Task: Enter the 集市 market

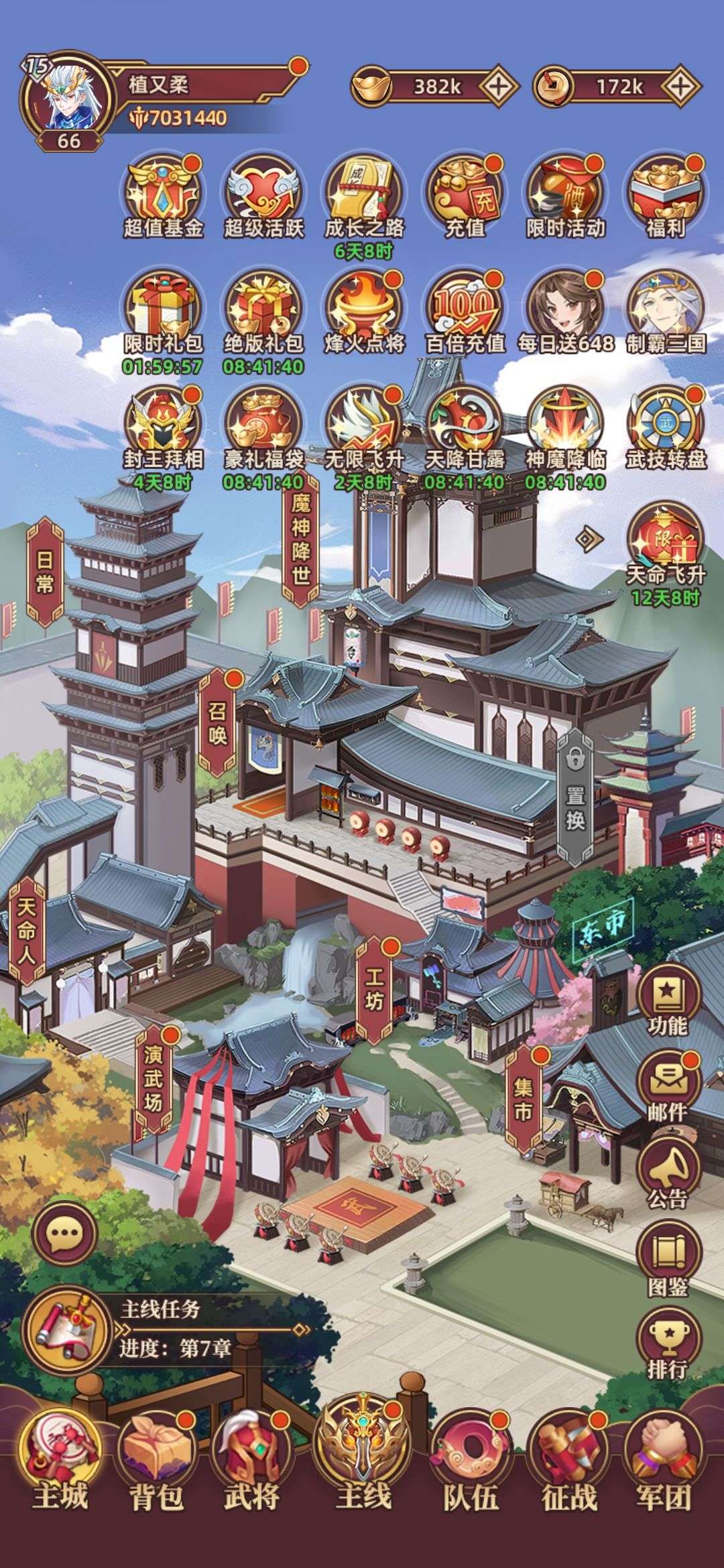Action: 524,1099
